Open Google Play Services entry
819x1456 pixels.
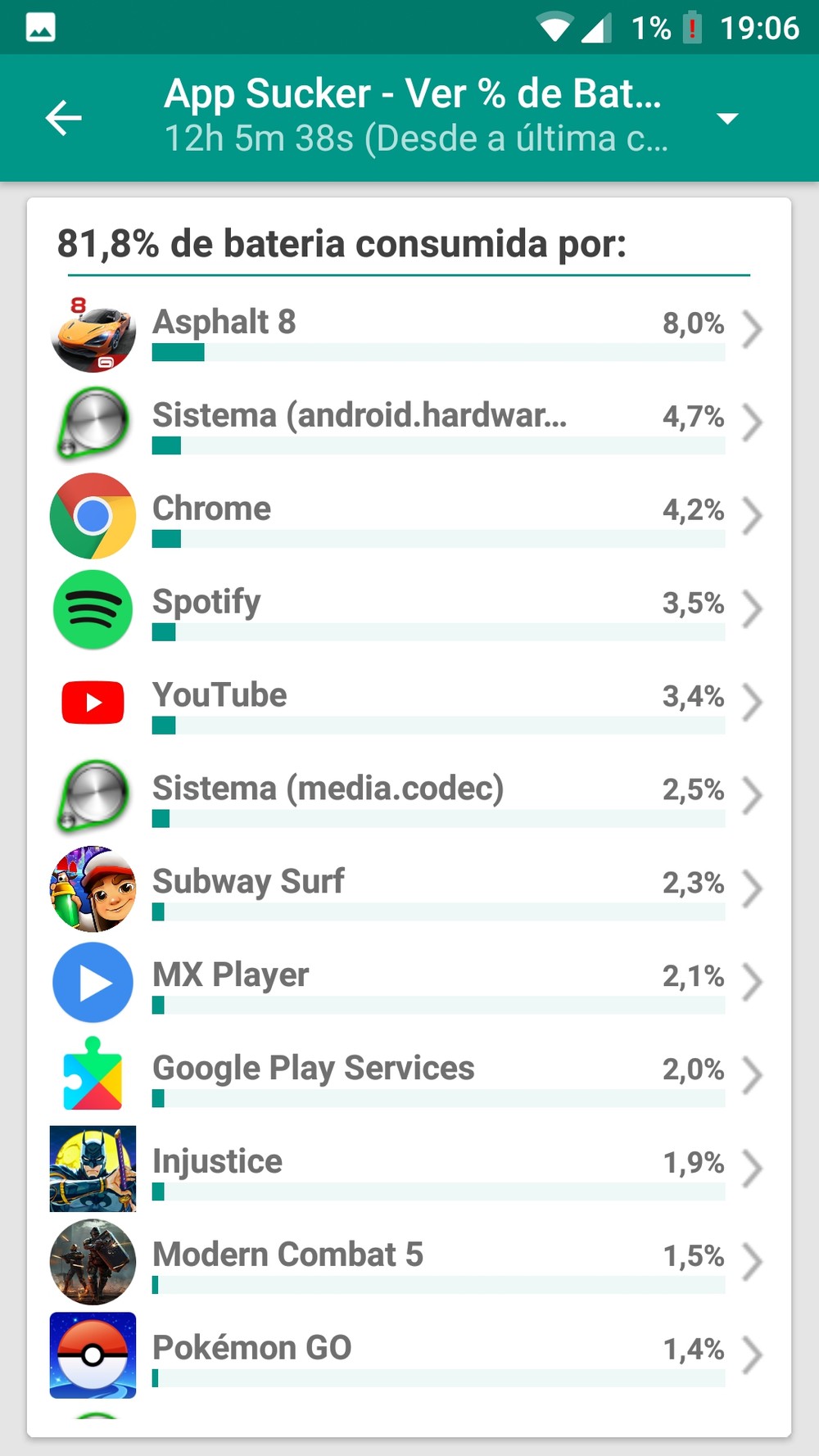(409, 1078)
